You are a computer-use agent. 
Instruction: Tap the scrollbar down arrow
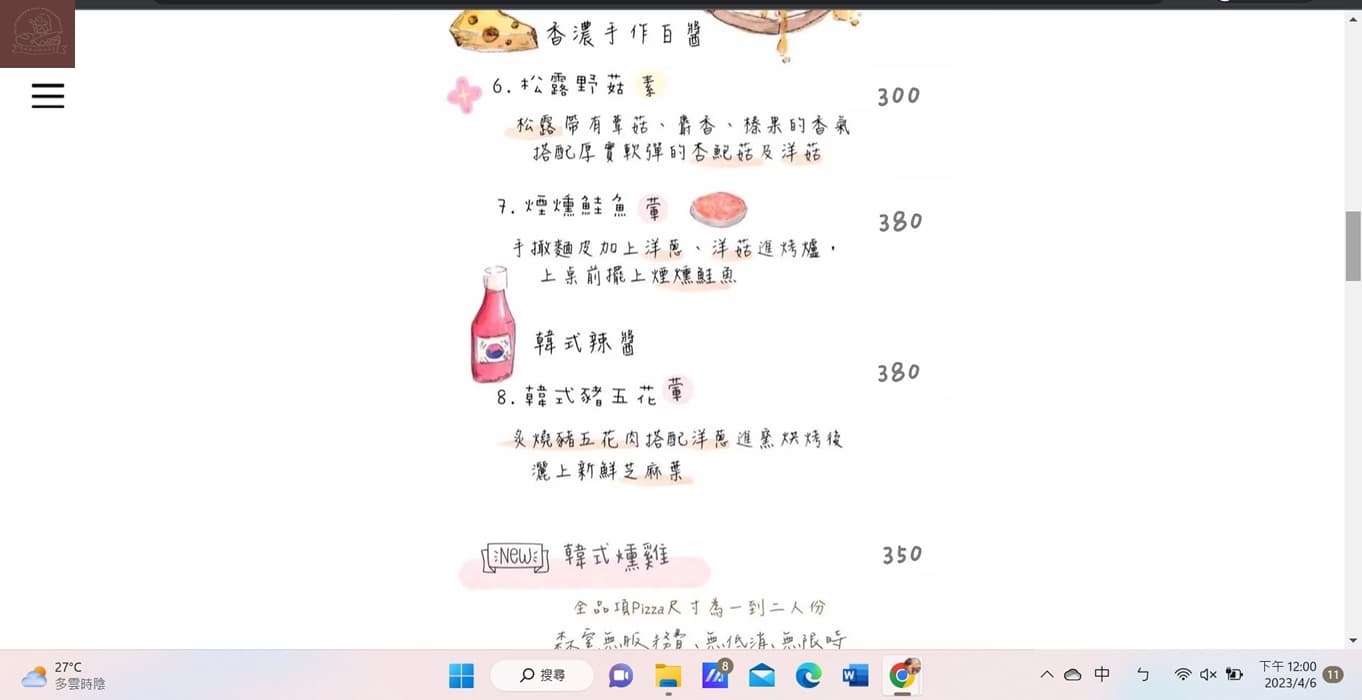pyautogui.click(x=1353, y=640)
